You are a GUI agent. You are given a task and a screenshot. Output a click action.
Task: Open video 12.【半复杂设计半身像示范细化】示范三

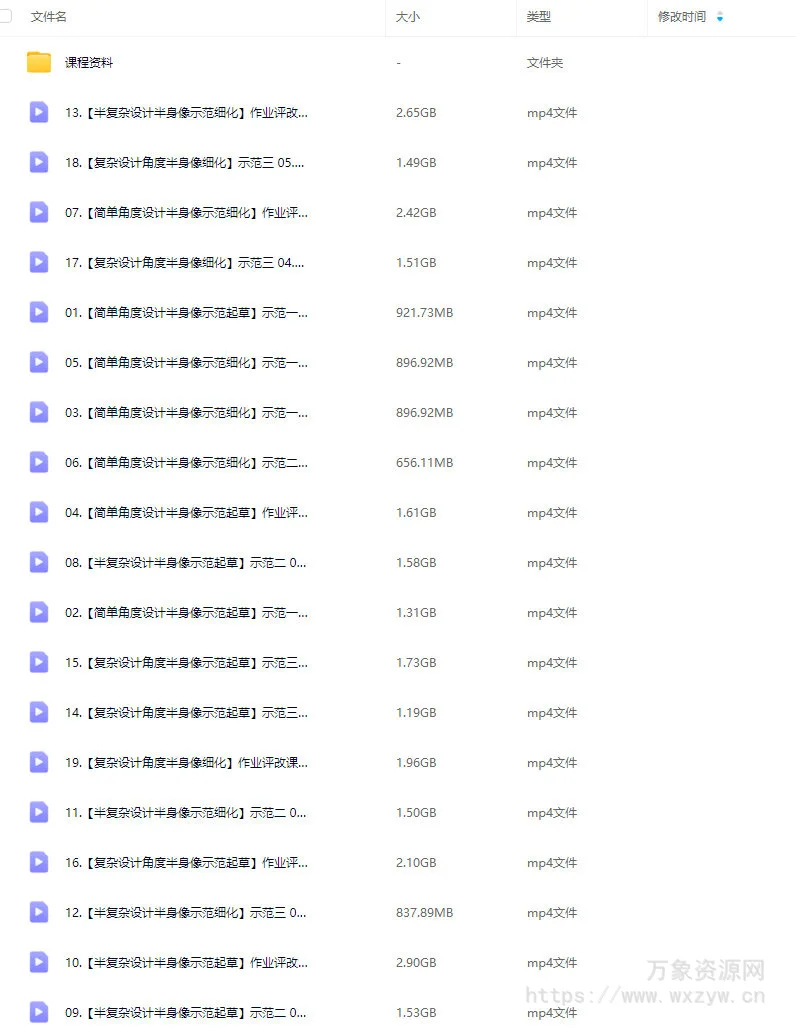186,913
